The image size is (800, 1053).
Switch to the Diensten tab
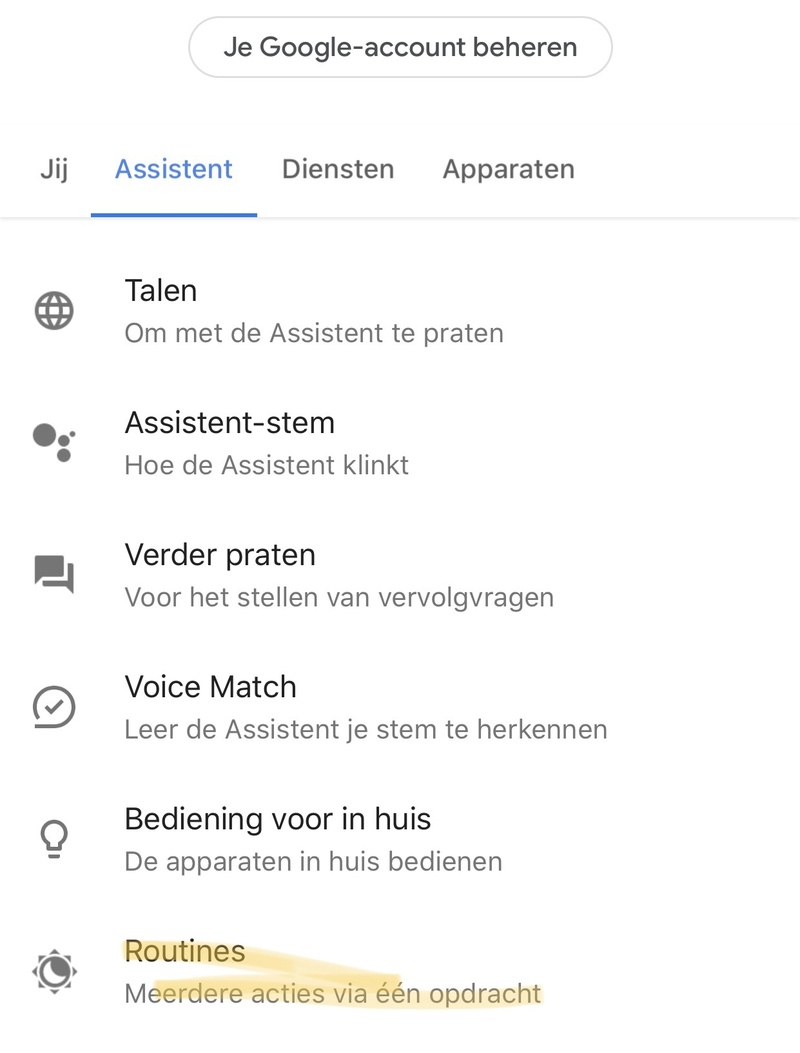pos(338,169)
